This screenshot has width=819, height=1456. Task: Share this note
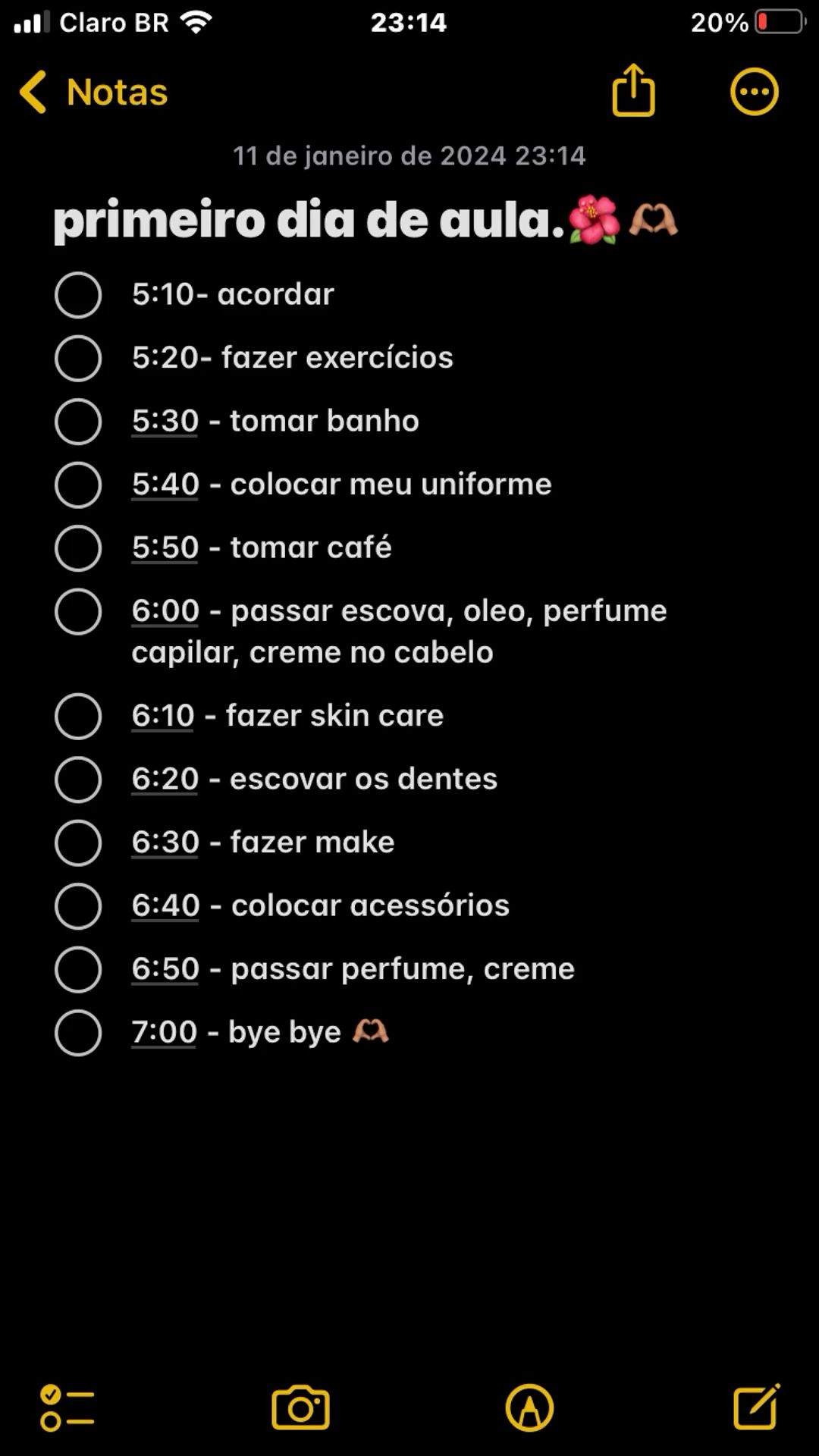tap(633, 90)
